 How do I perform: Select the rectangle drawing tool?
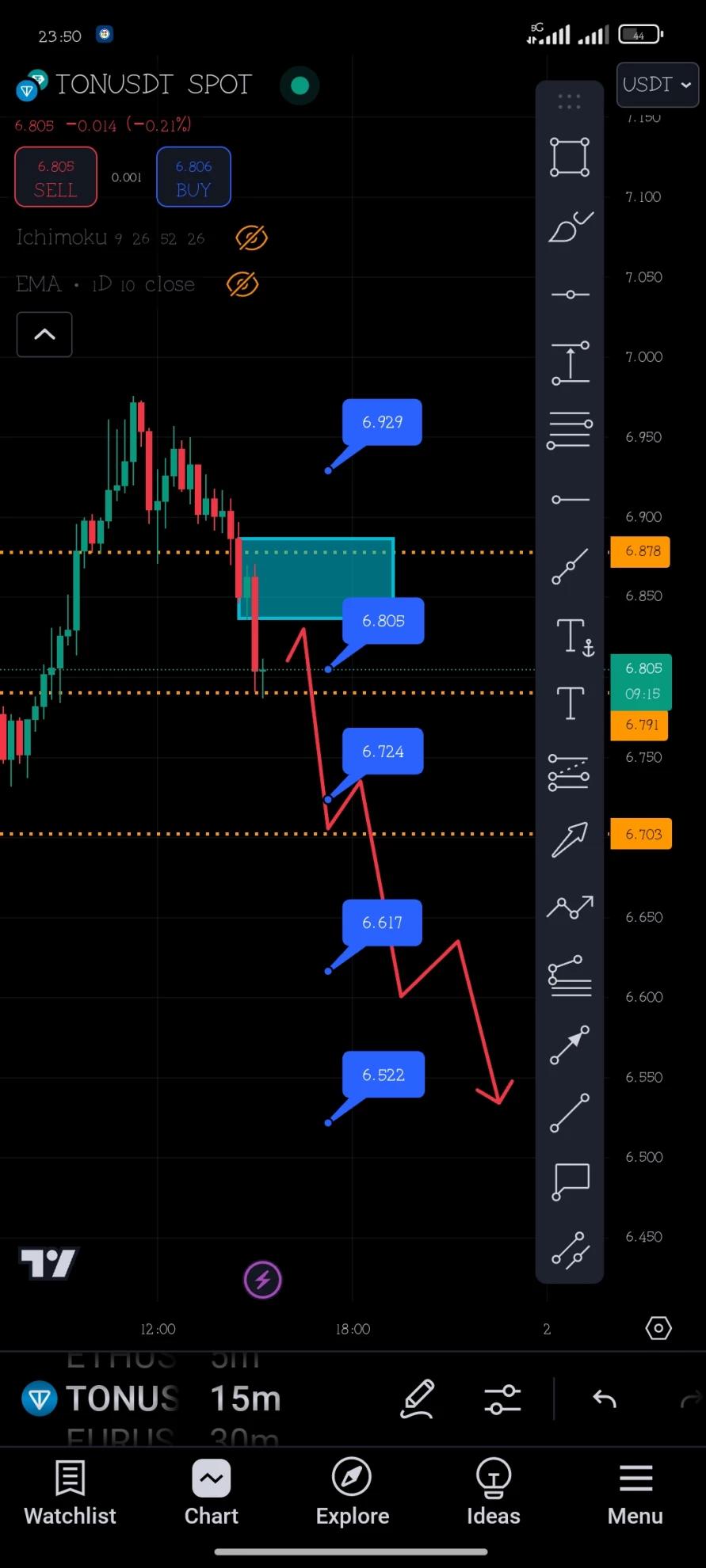tap(570, 157)
